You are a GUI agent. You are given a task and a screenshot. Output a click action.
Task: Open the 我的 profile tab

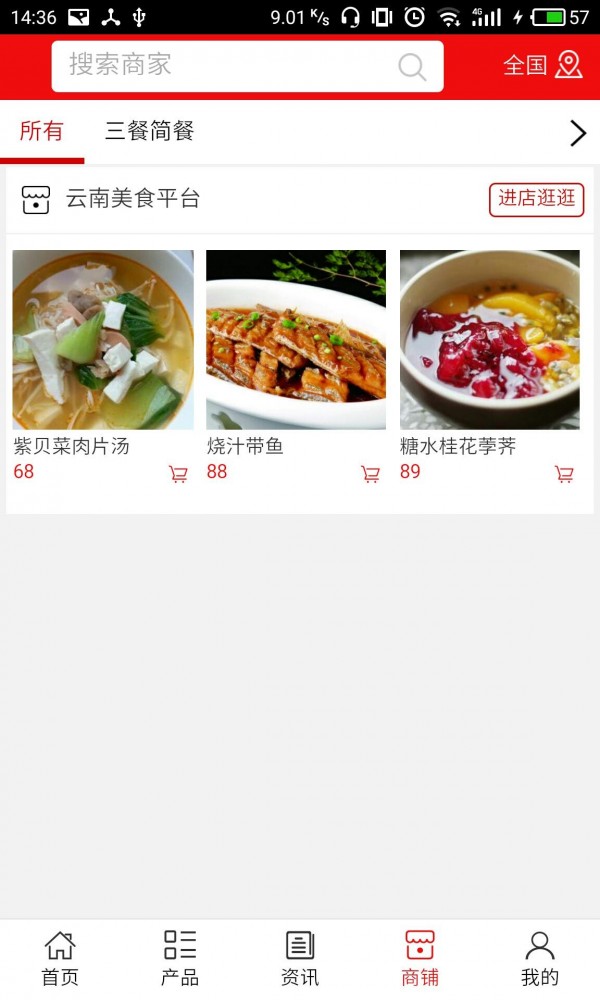click(x=540, y=958)
